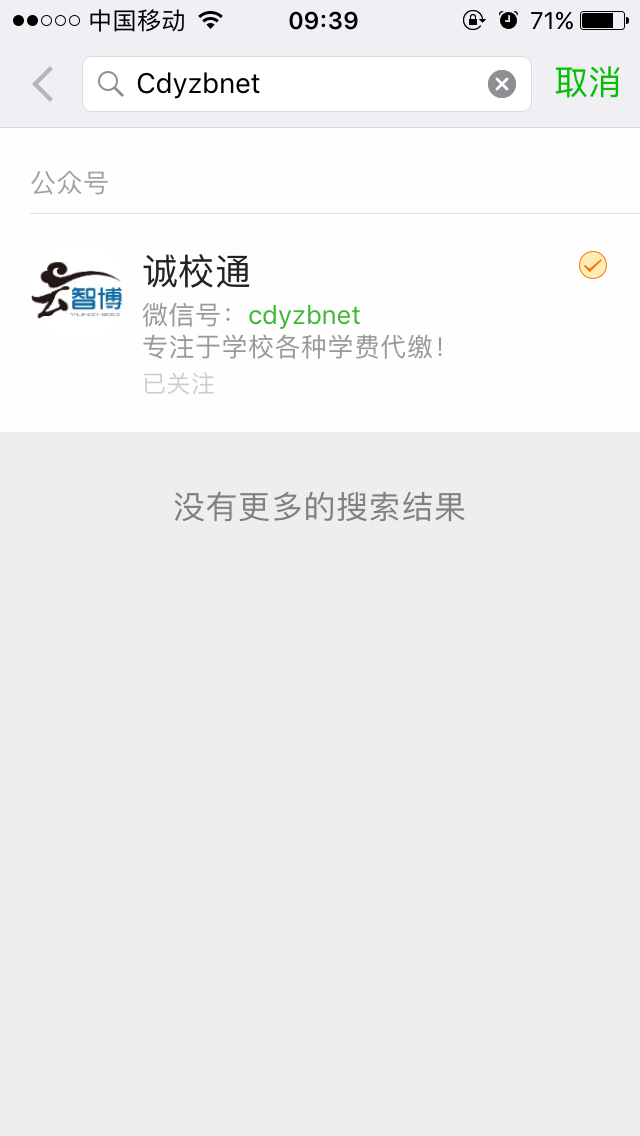Clear the search text
640x1136 pixels.
click(x=502, y=84)
